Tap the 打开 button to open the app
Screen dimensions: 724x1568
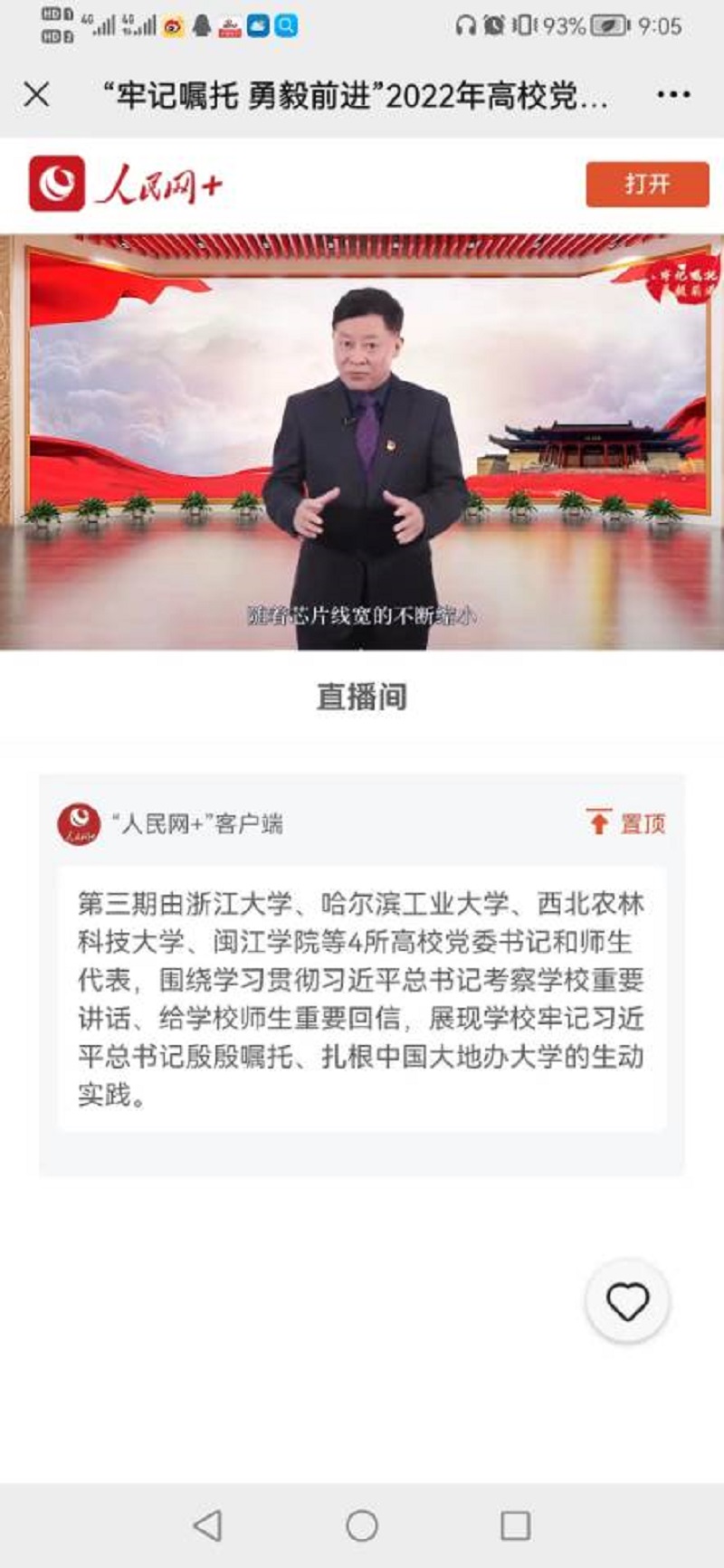(x=647, y=185)
